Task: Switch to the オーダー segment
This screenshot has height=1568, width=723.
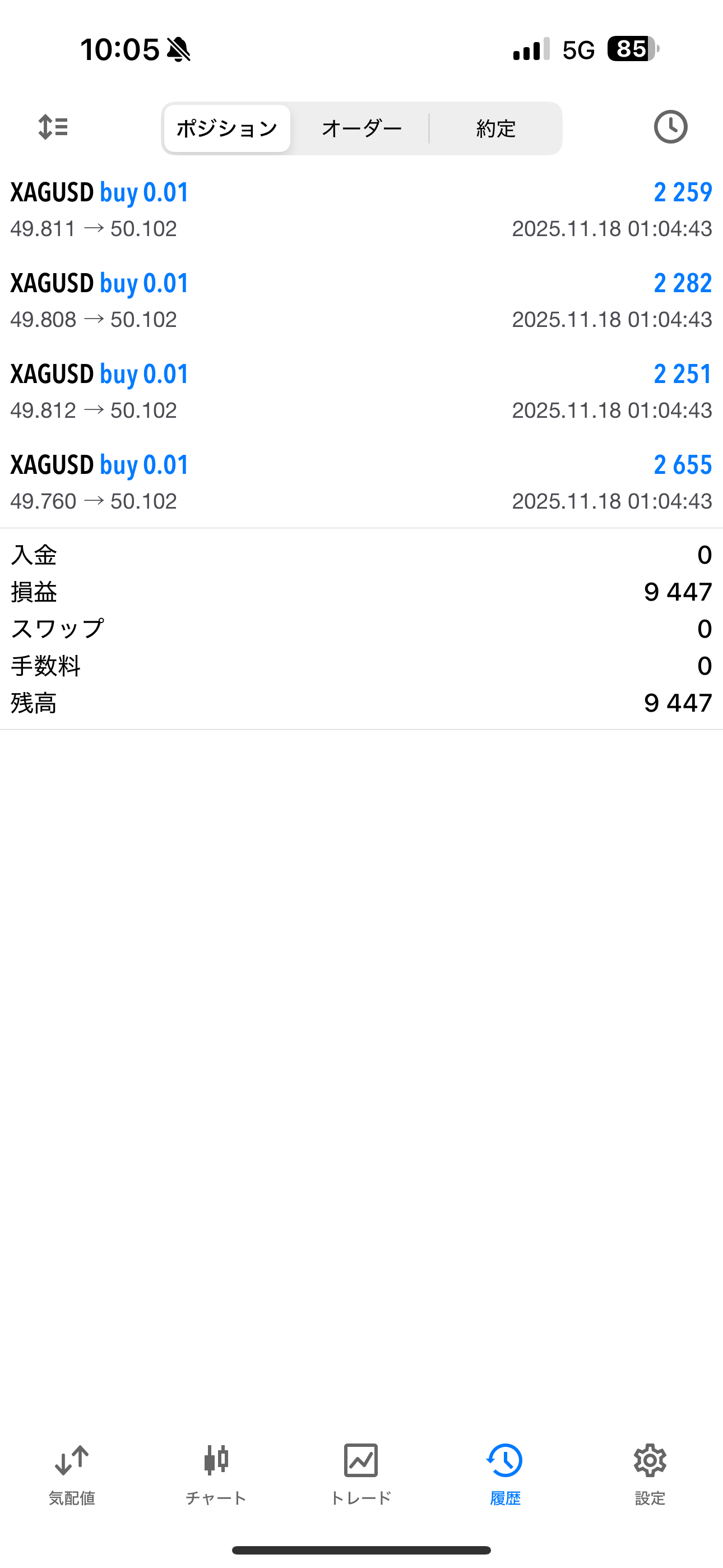Action: coord(361,128)
